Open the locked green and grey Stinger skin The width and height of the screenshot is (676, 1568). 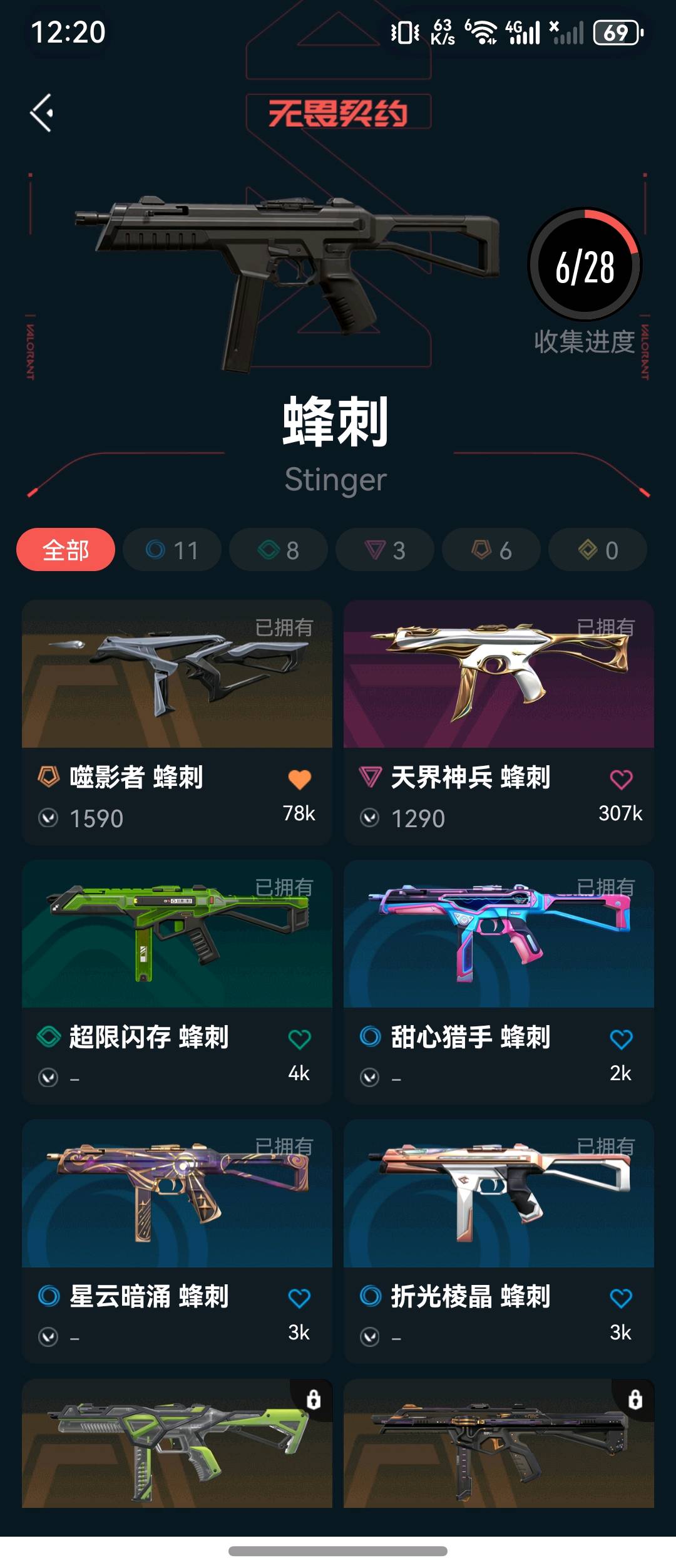click(x=177, y=1443)
